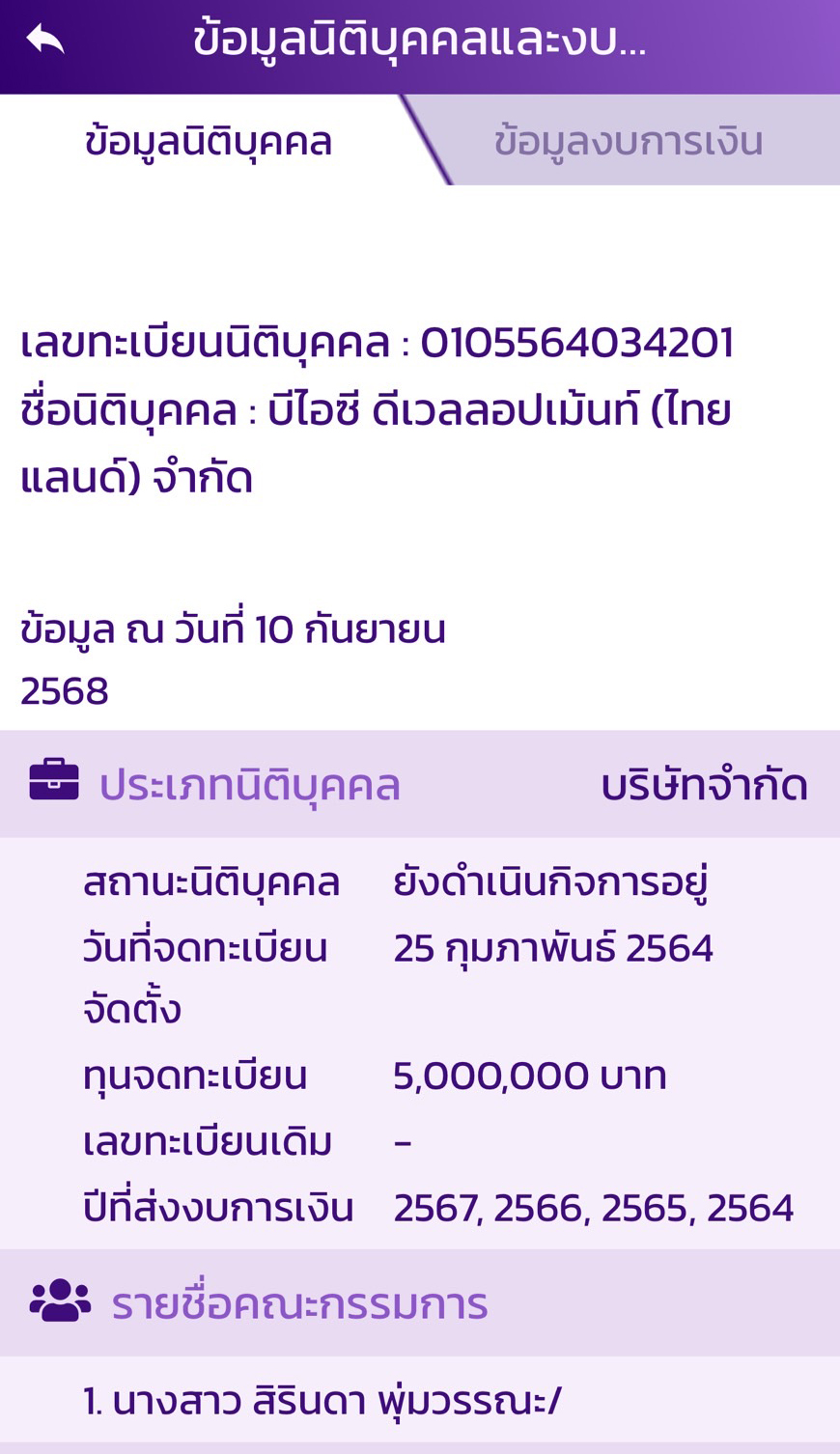Viewport: 840px width, 1454px height.
Task: Switch to the ข้อมูลงบการเงิน tab
Action: click(x=628, y=141)
